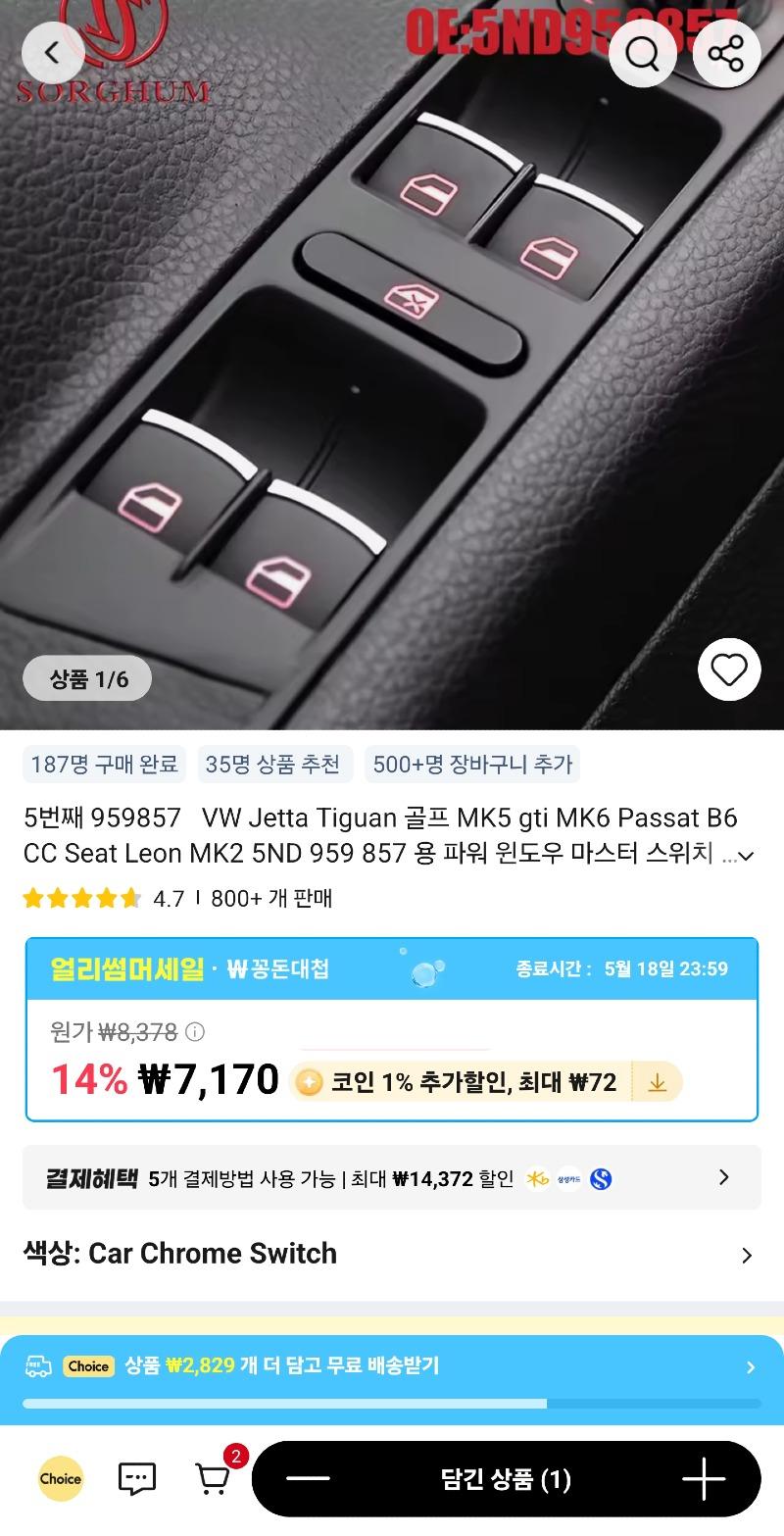Open the 결제혜택 payment benefits row
The height and width of the screenshot is (1536, 784).
(392, 1177)
